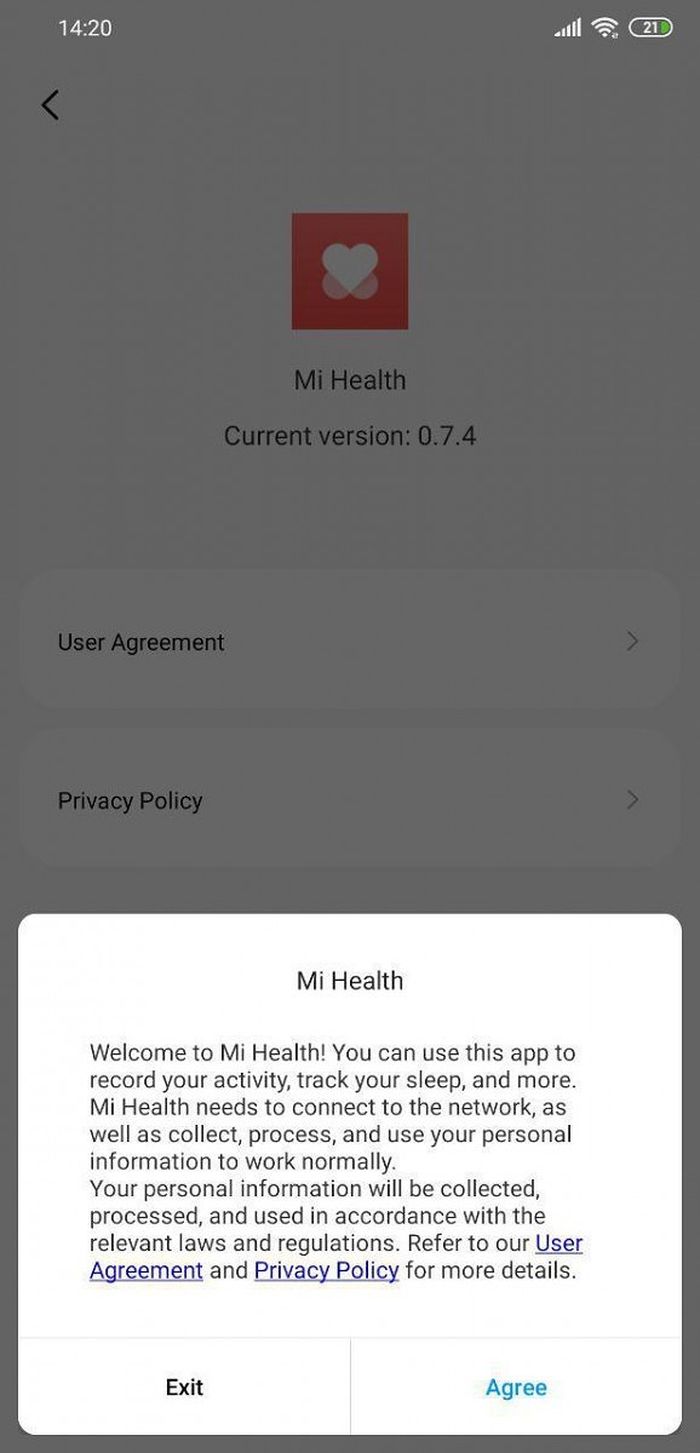Exit the Mi Health welcome dialog
The image size is (700, 1453).
(184, 1387)
